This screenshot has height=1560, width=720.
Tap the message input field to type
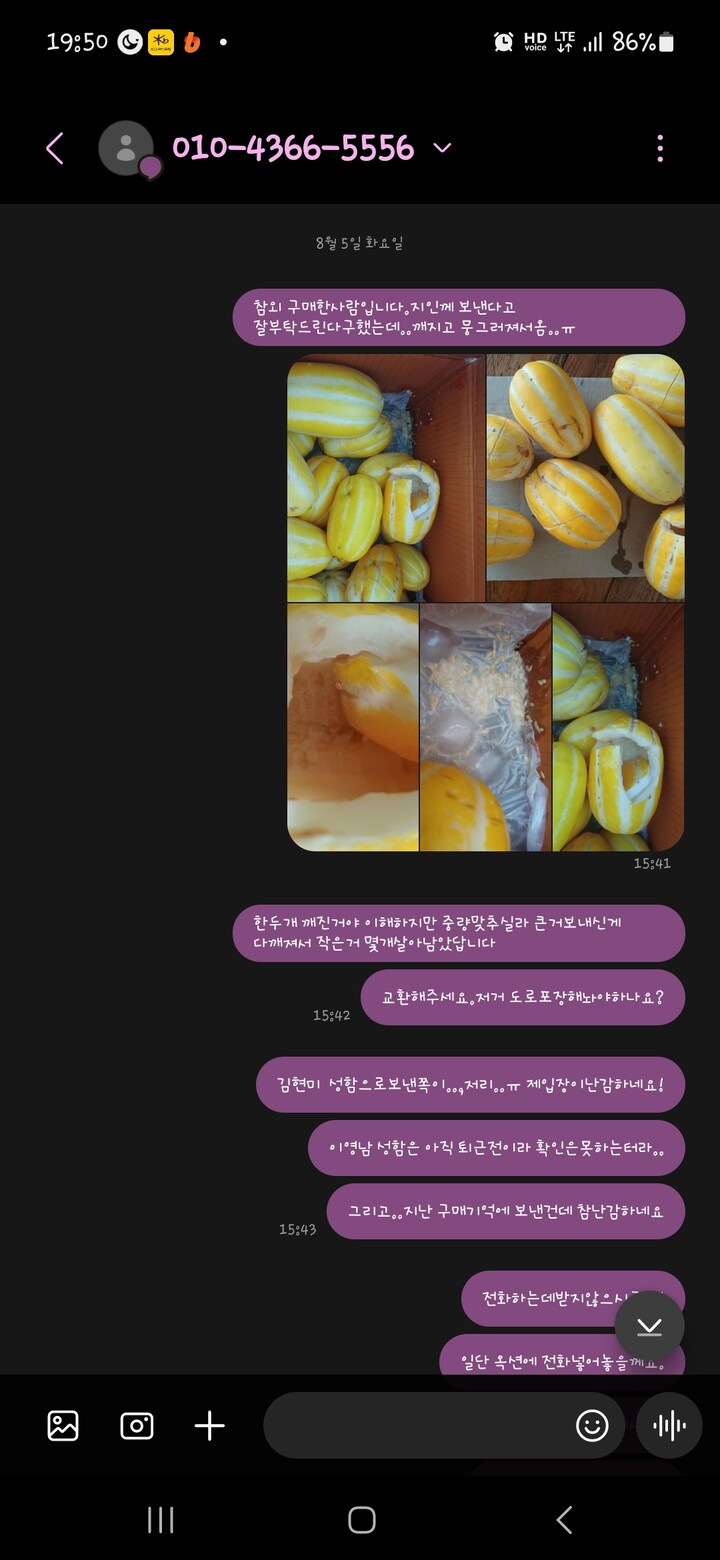[x=420, y=1426]
